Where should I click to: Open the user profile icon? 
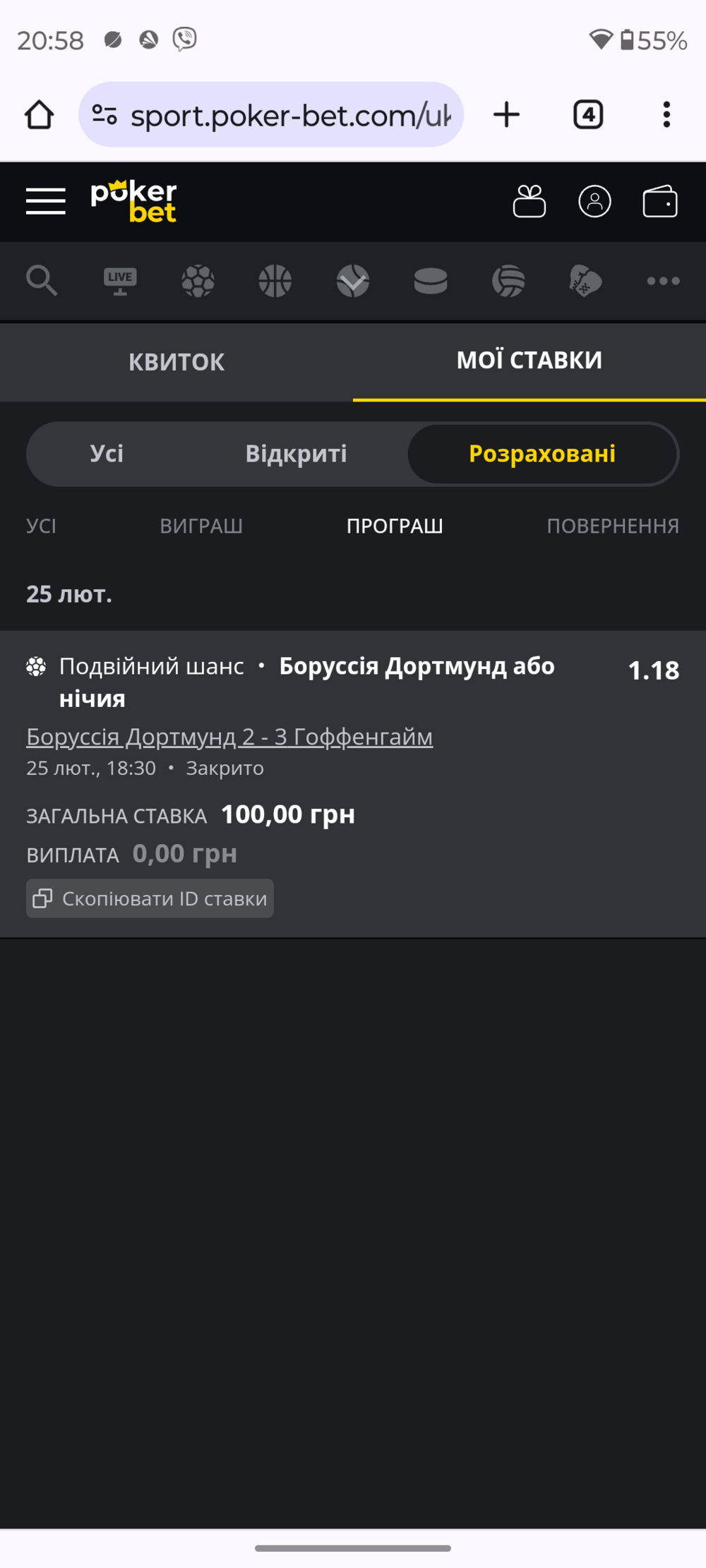coord(594,201)
